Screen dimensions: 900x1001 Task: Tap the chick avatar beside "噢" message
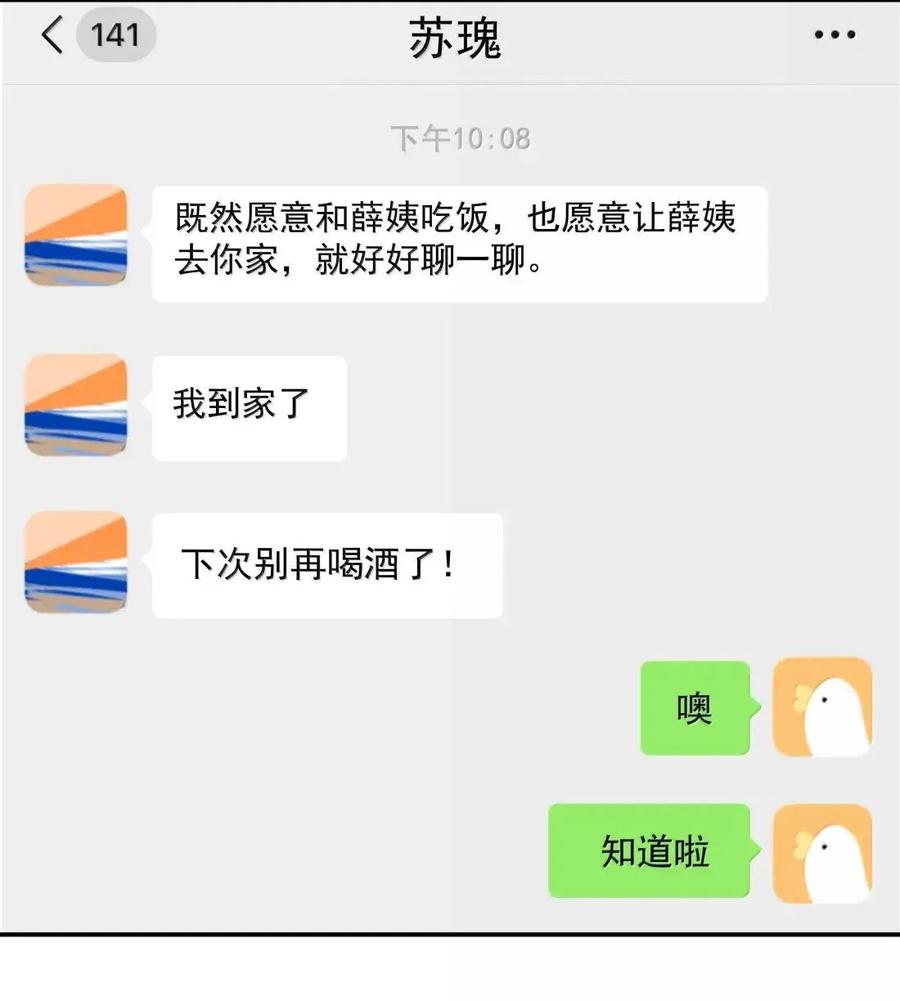coord(823,706)
